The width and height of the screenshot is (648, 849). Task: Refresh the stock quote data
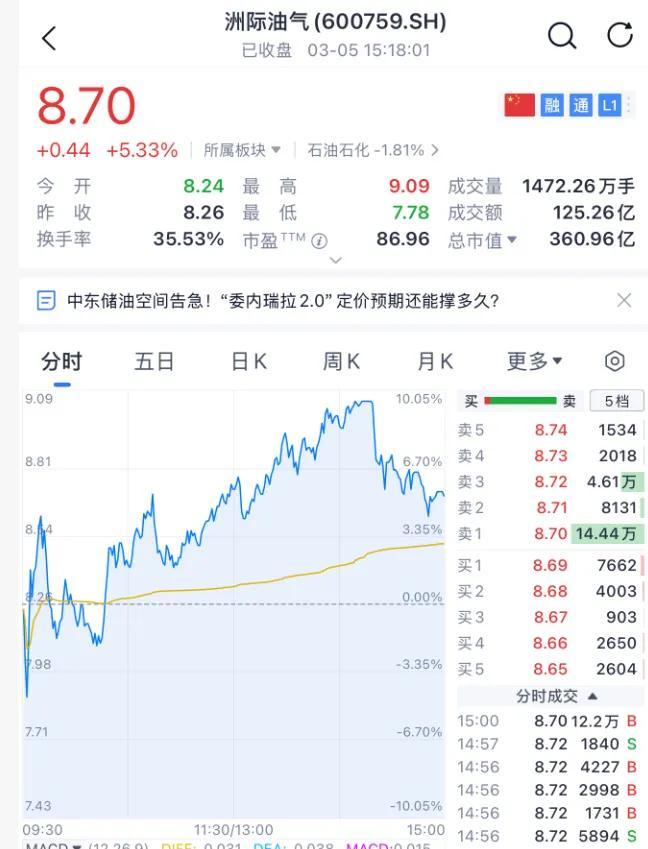pyautogui.click(x=620, y=36)
